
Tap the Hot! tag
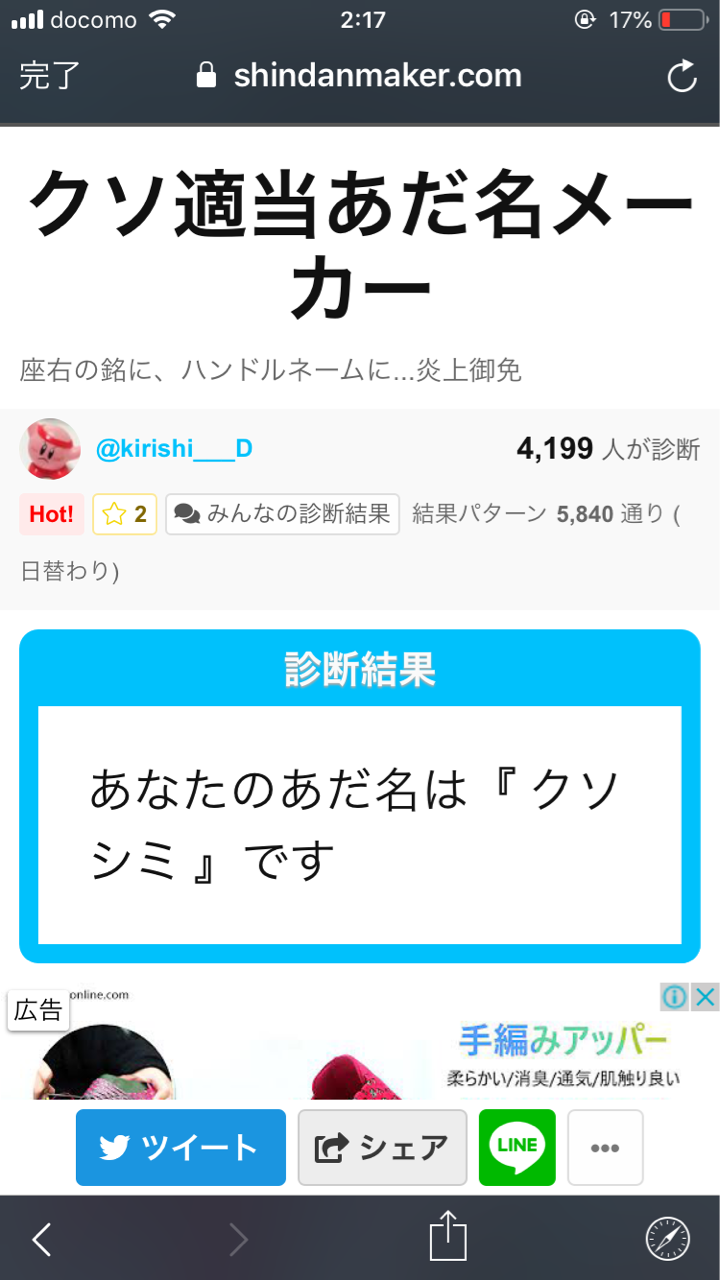click(52, 514)
